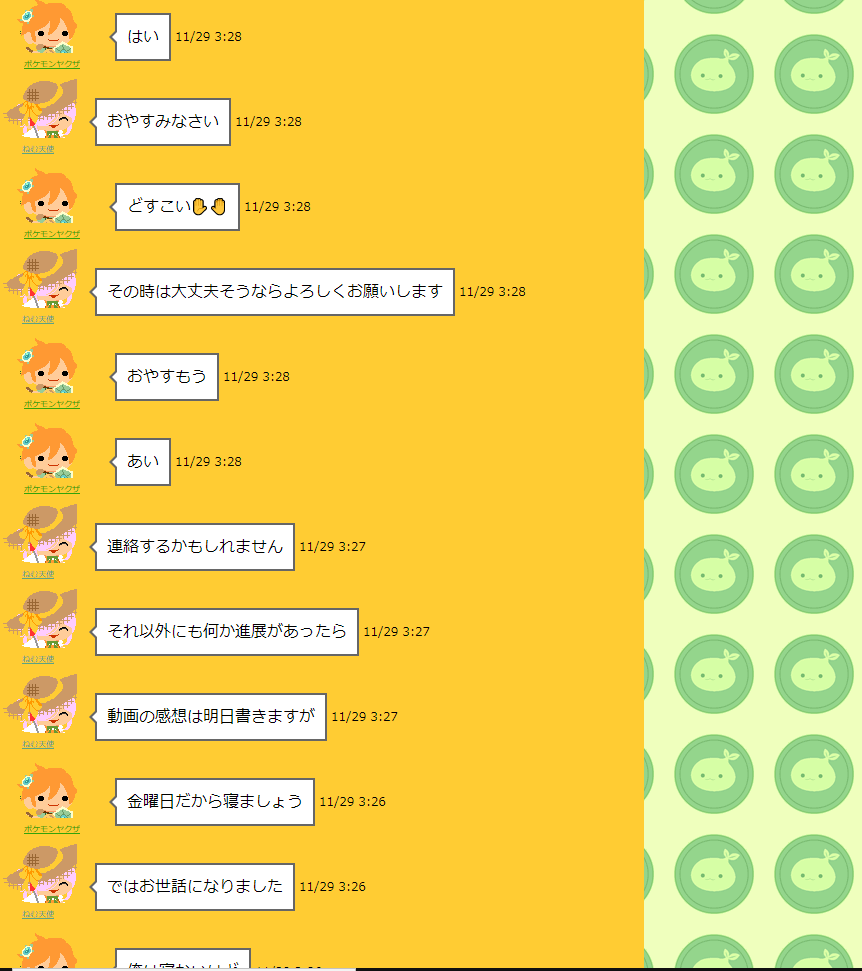Tap ポケモンヤクザ link next to あい
This screenshot has width=862, height=971.
click(52, 488)
